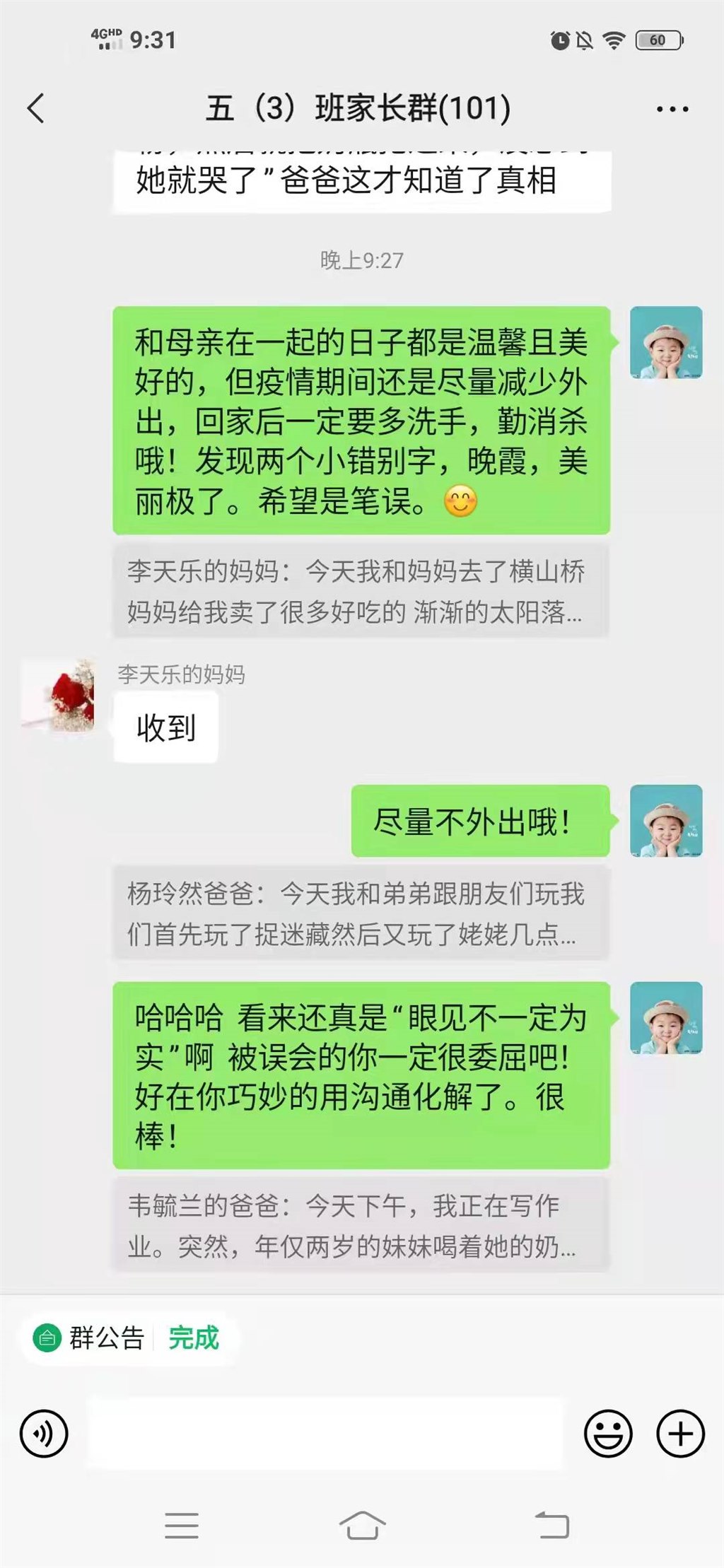Open my avatar beside 尽量不外出哦

point(665,821)
